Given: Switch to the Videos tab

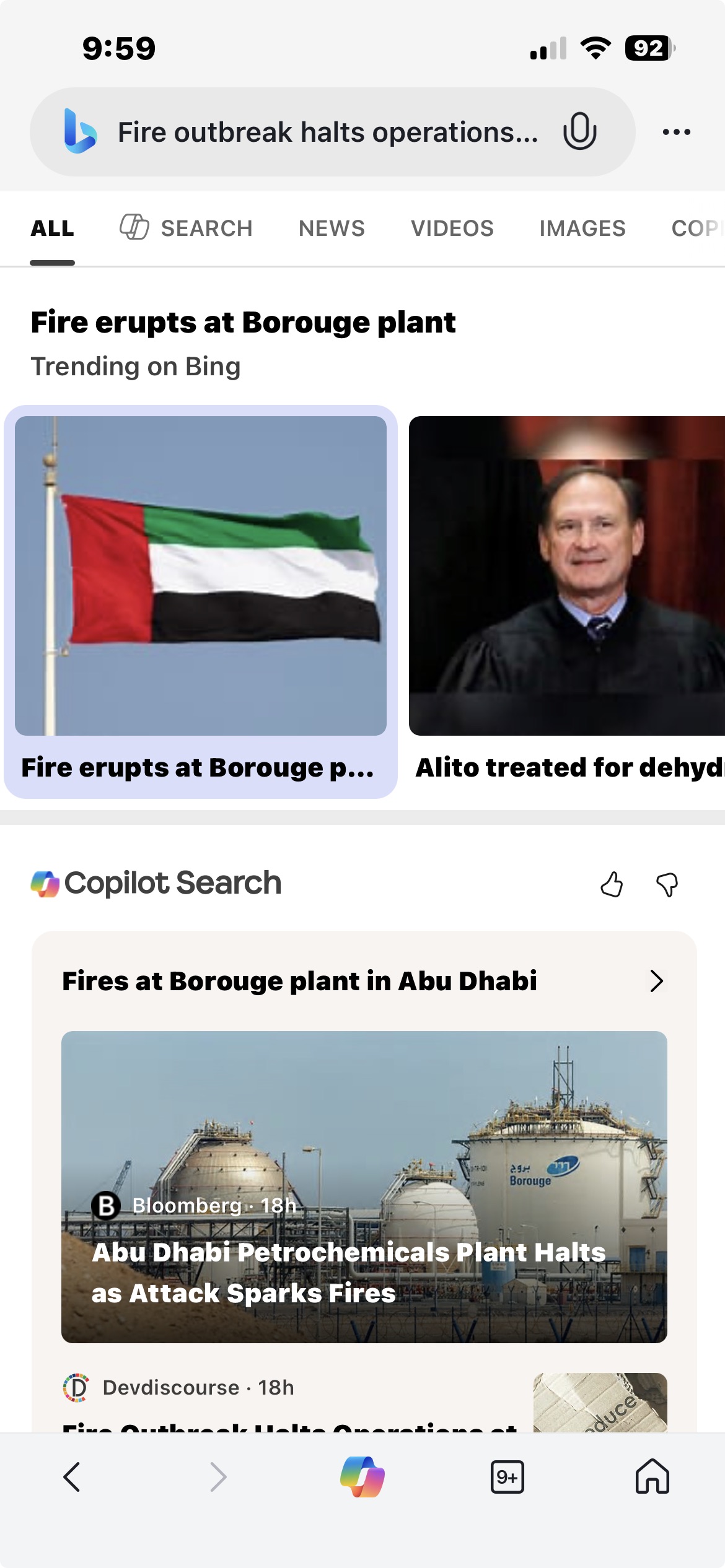Looking at the screenshot, I should [x=452, y=228].
